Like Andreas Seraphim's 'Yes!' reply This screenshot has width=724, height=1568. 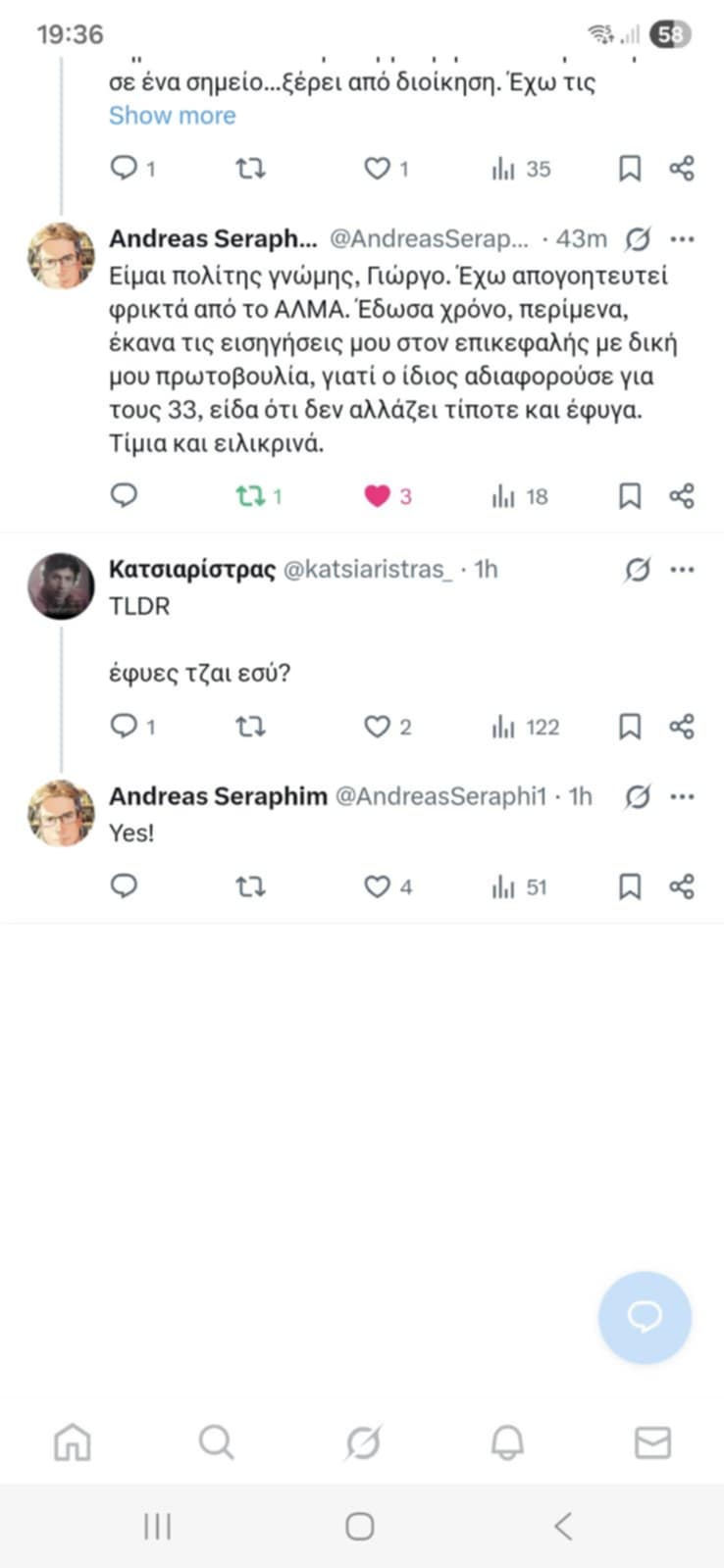[378, 887]
